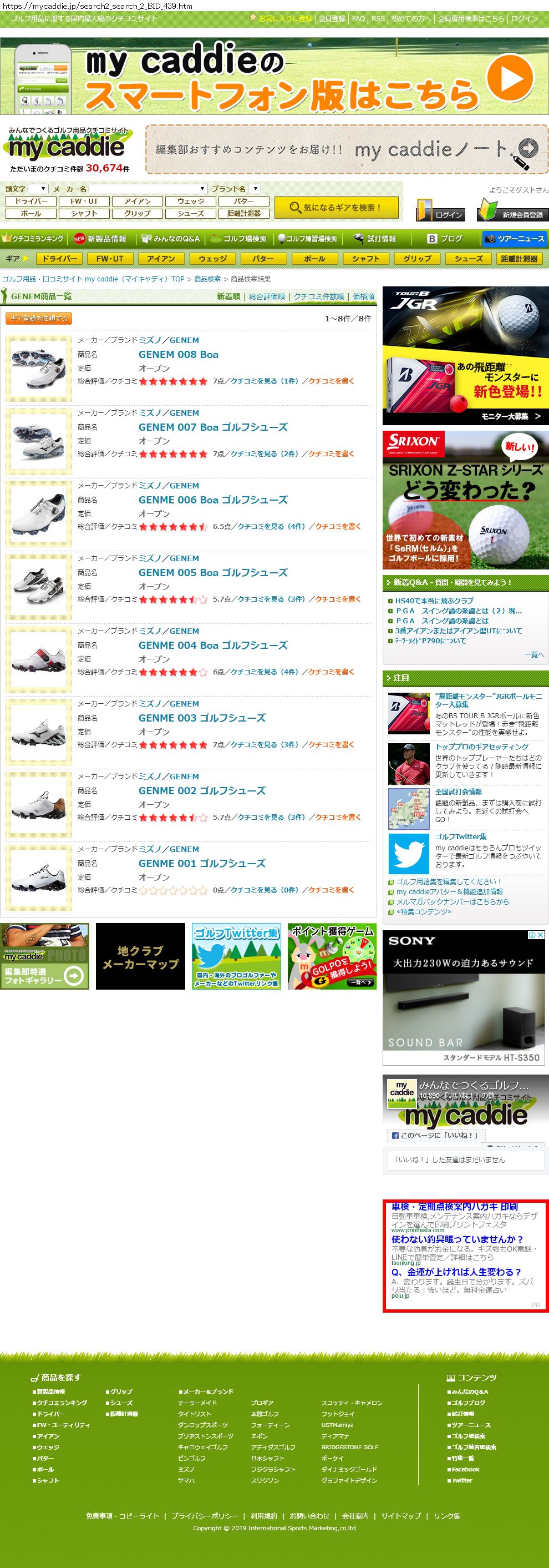Open the smartphone version banner
549x1568 pixels.
pyautogui.click(x=274, y=77)
